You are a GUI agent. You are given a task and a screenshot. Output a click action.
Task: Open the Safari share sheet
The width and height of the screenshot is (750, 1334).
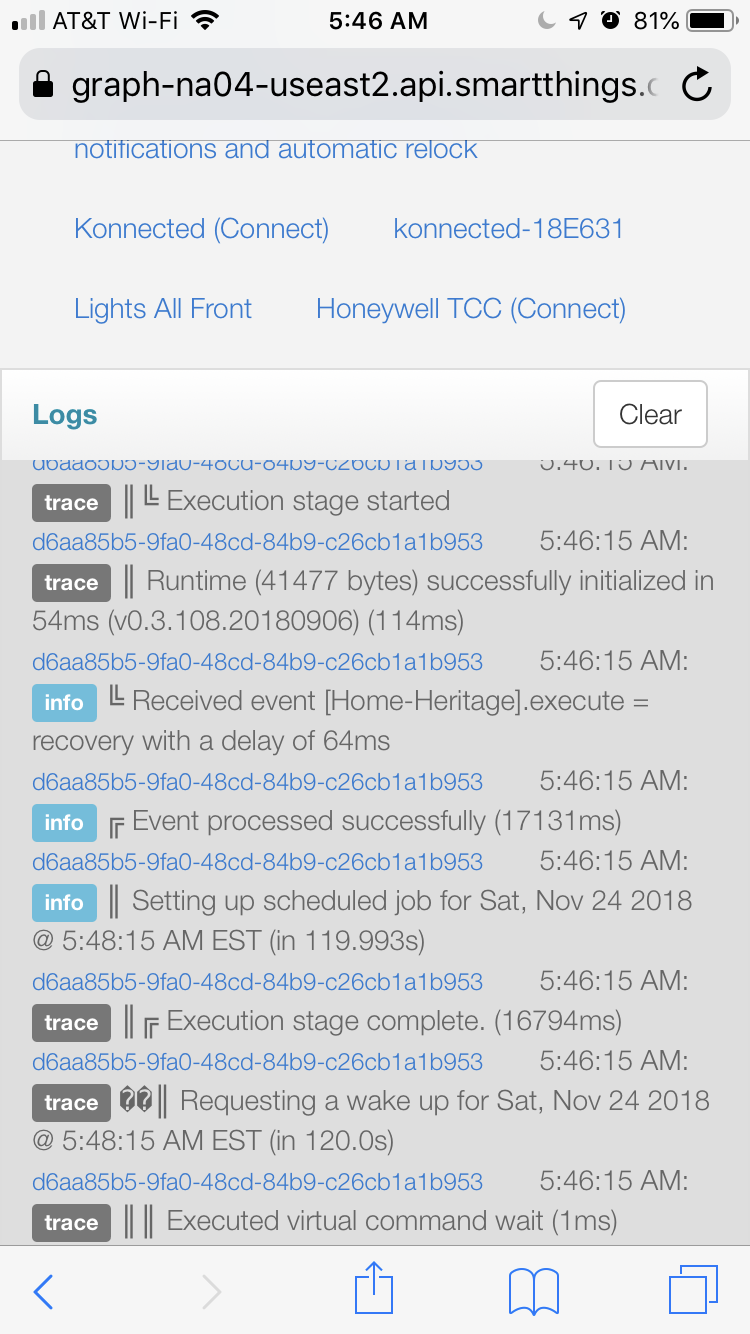click(373, 1288)
